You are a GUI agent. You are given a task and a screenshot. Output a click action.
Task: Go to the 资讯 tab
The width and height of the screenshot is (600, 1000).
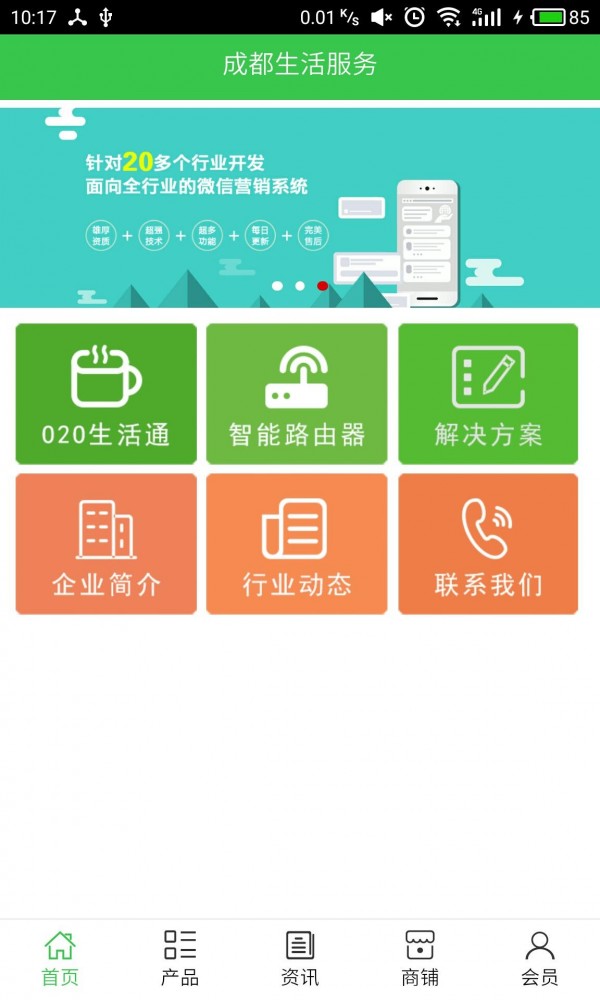300,958
